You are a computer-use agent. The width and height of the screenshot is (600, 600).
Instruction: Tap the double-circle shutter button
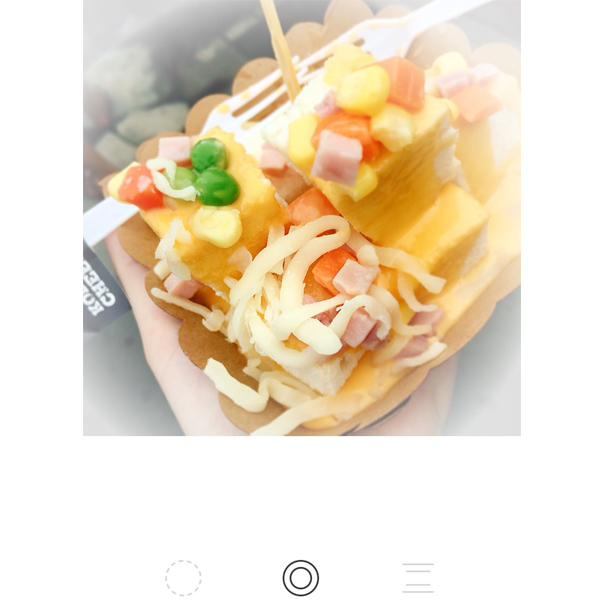pyautogui.click(x=300, y=578)
